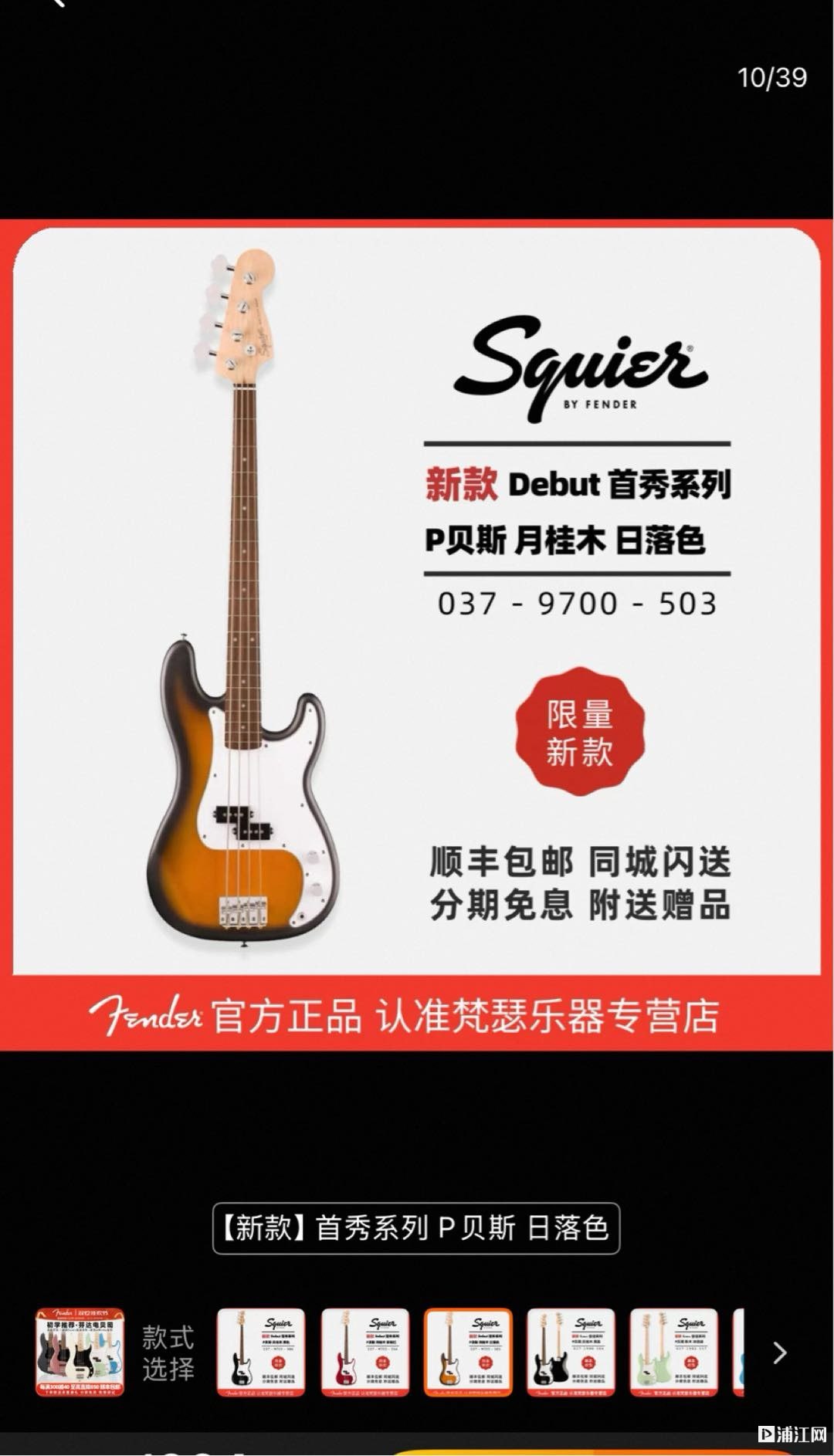Image resolution: width=834 pixels, height=1456 pixels.
Task: Select the black P bass style thumbnail
Action: point(261,1352)
